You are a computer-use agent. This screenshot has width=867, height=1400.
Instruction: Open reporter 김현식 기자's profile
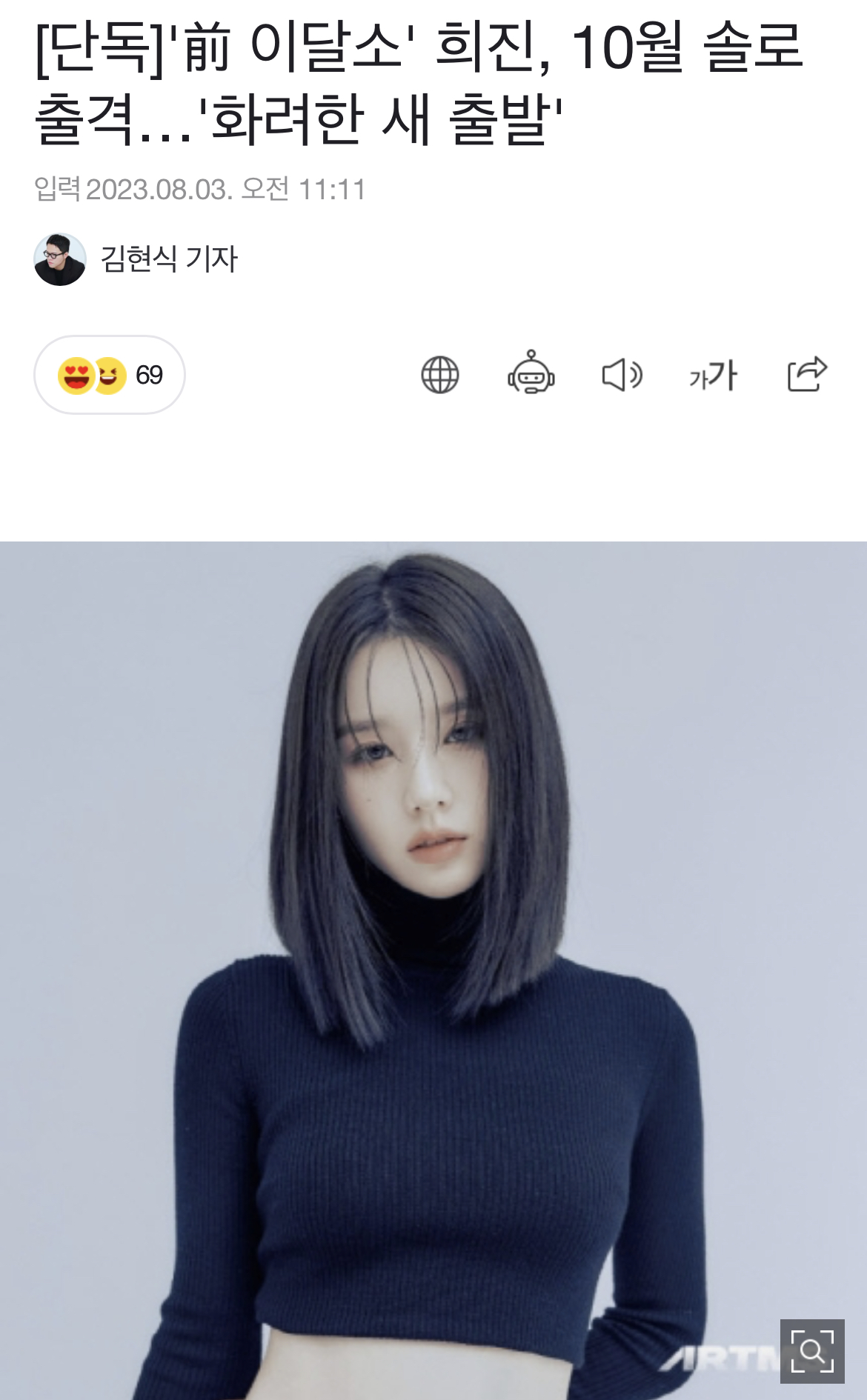click(136, 259)
